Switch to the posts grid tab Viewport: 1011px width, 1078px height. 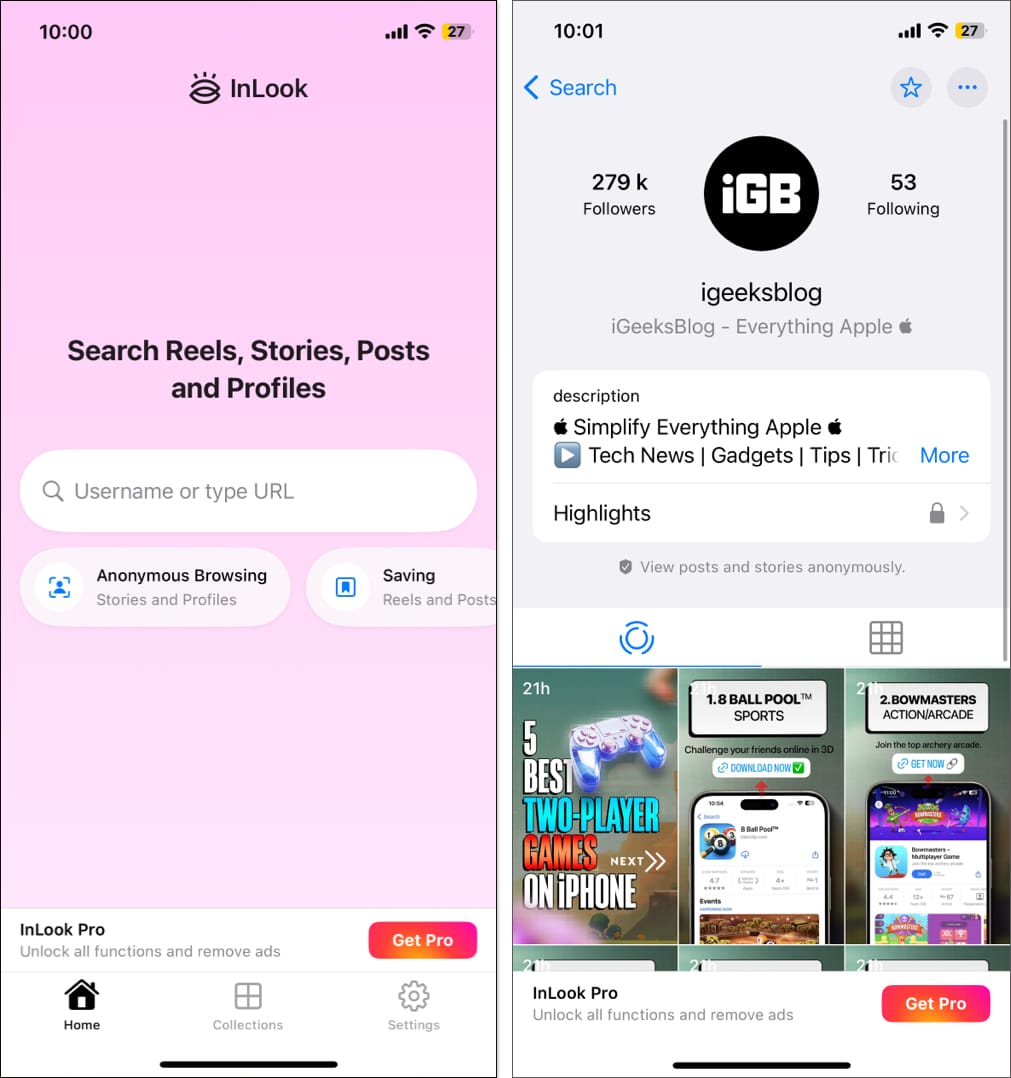click(885, 637)
